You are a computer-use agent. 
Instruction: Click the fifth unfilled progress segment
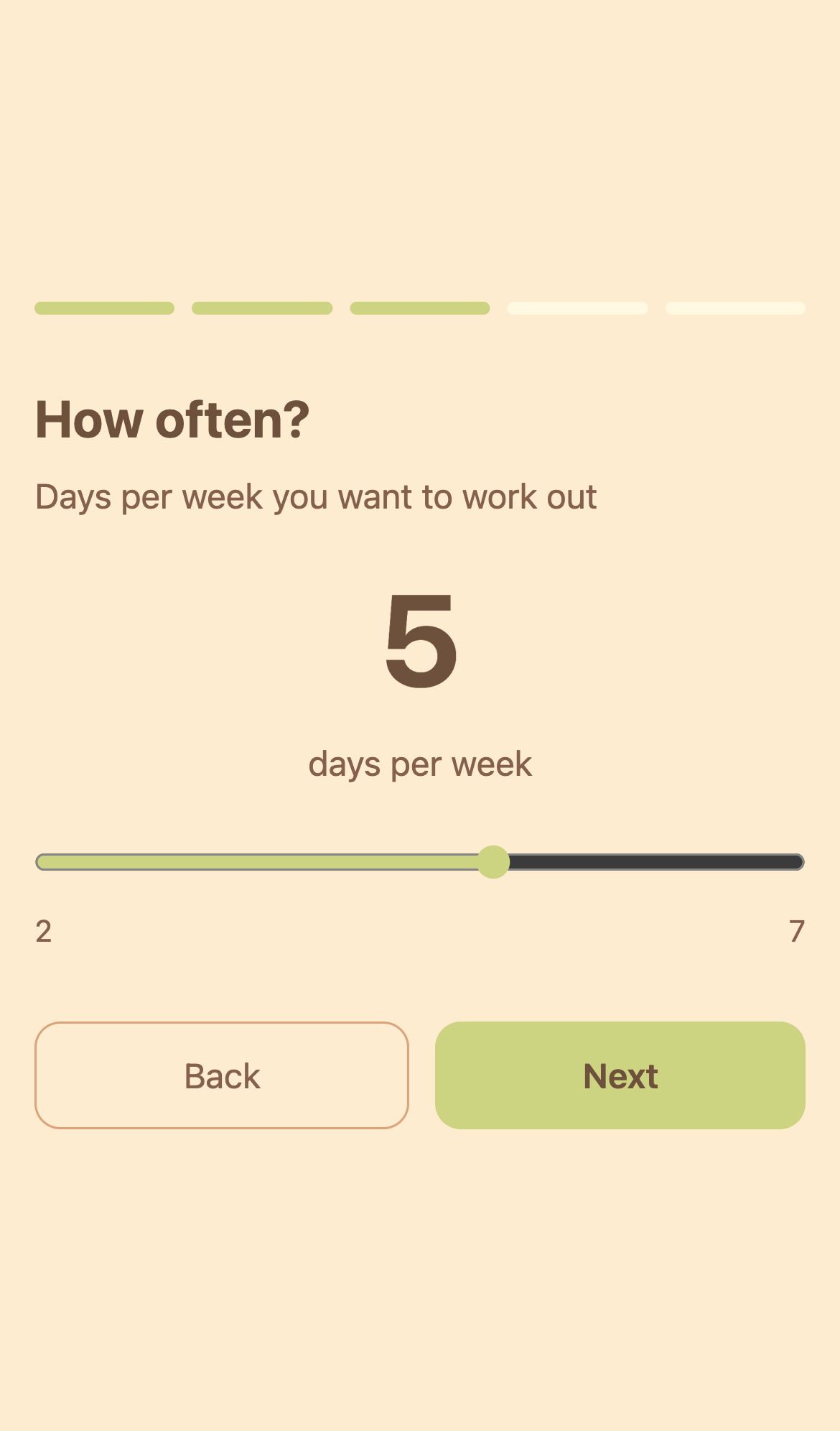(x=734, y=307)
